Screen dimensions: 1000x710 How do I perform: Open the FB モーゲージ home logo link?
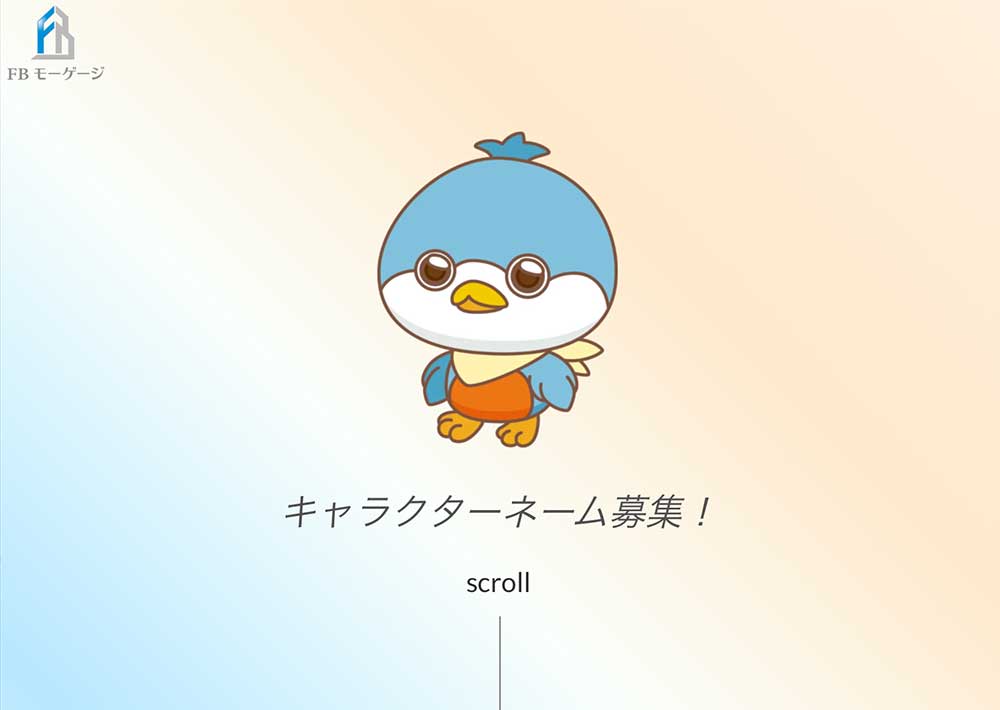pos(54,44)
